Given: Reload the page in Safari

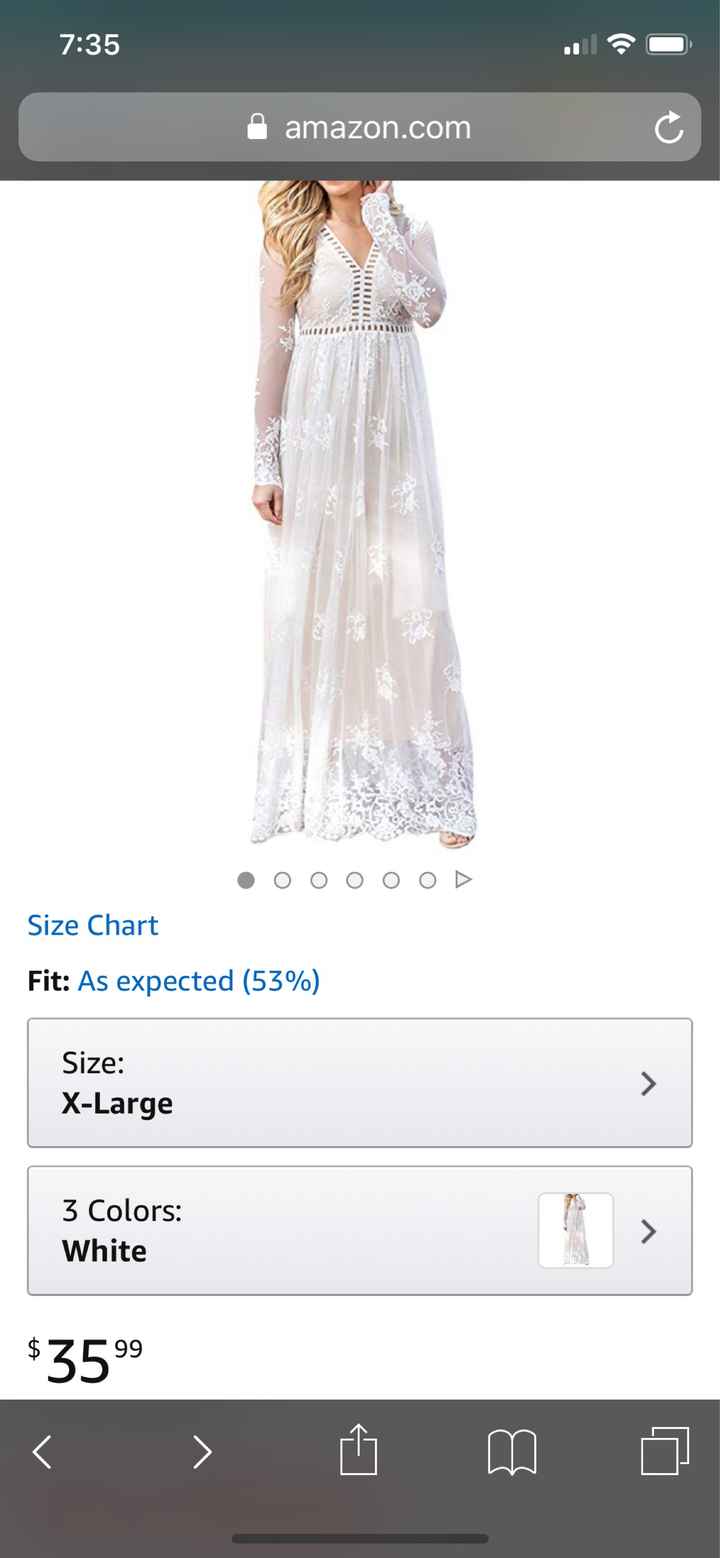Looking at the screenshot, I should (x=668, y=128).
